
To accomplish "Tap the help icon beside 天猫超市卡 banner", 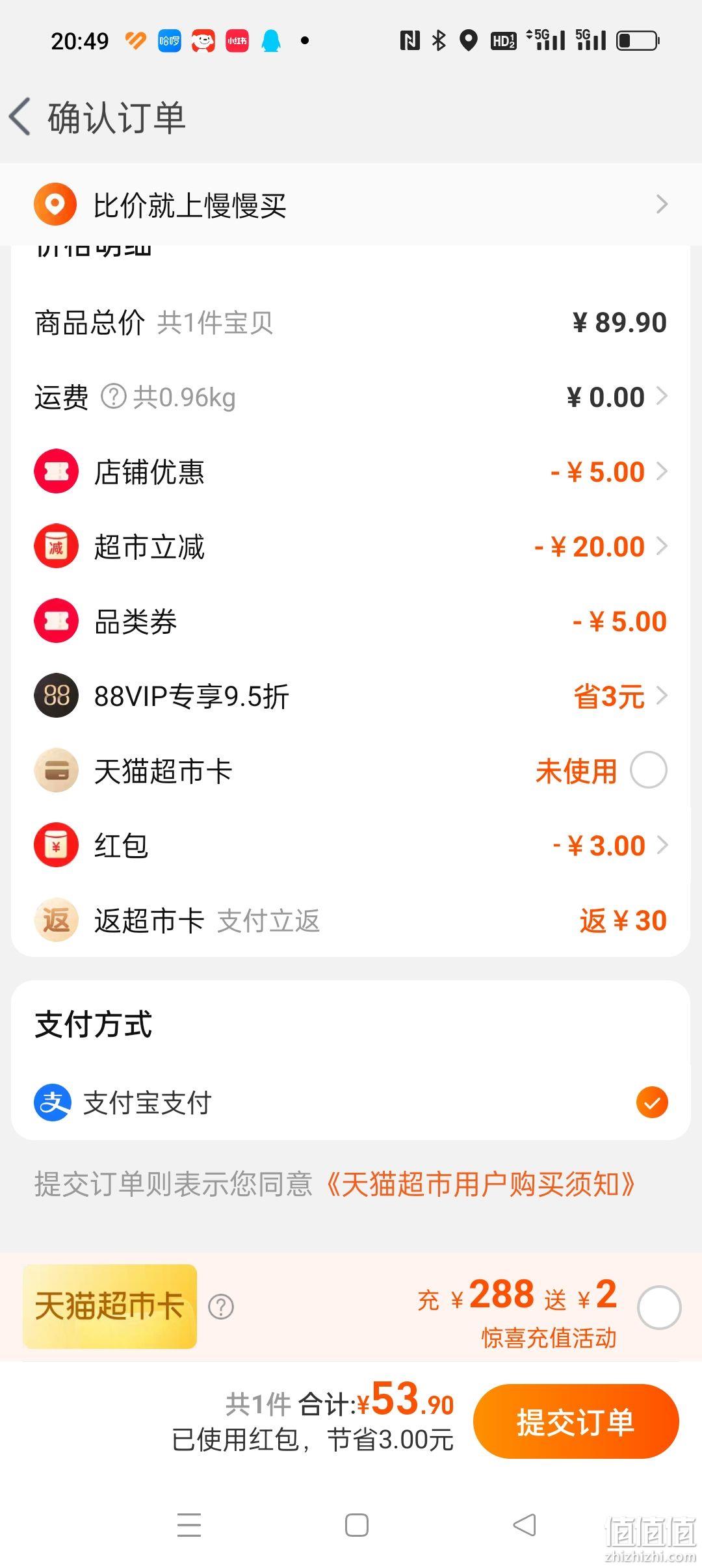I will (221, 1306).
